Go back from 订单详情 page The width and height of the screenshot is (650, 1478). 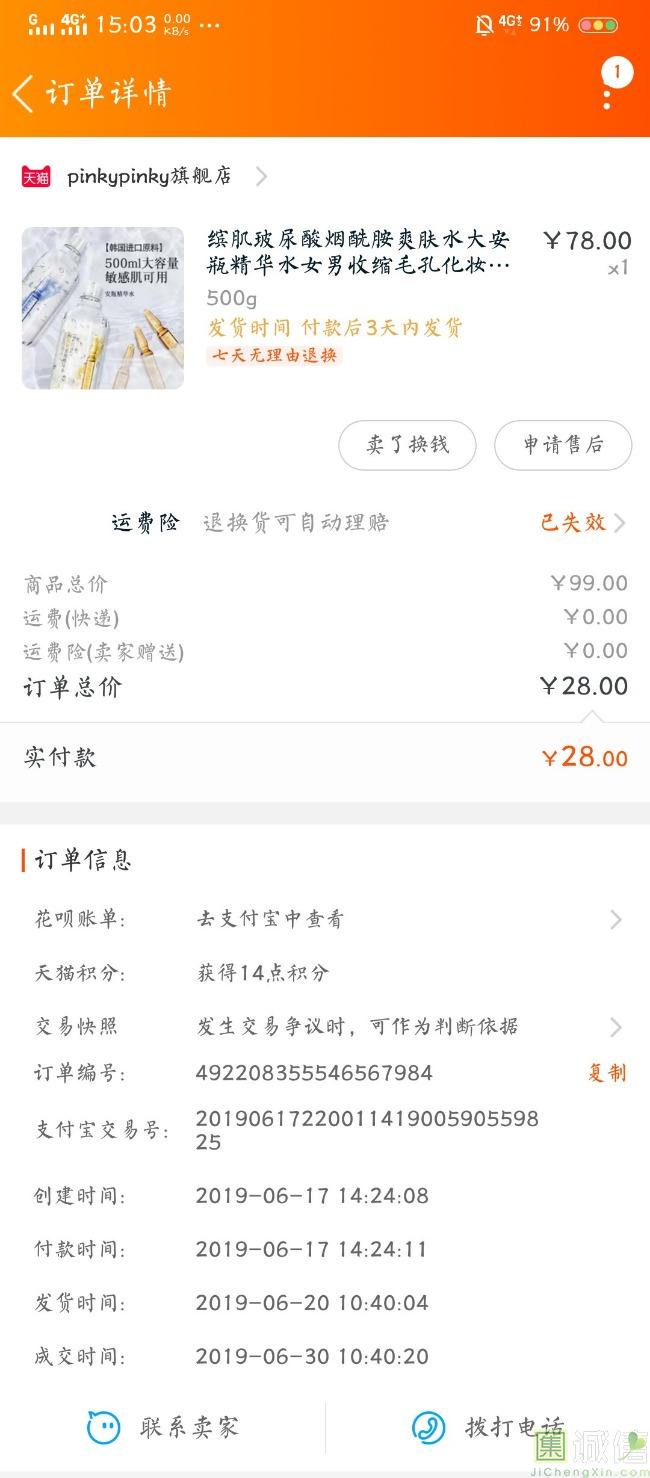tap(24, 94)
